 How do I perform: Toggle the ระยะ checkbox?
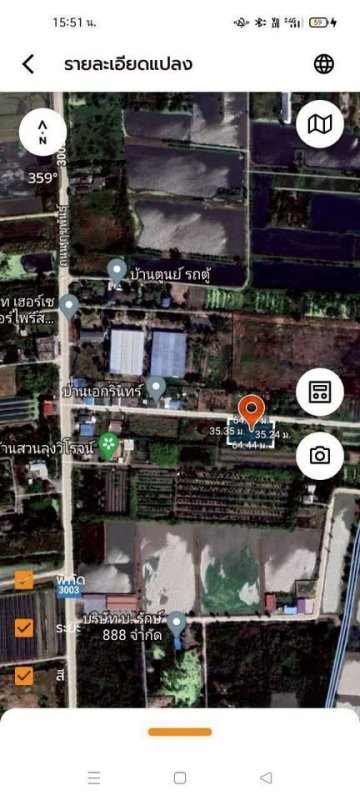point(24,628)
